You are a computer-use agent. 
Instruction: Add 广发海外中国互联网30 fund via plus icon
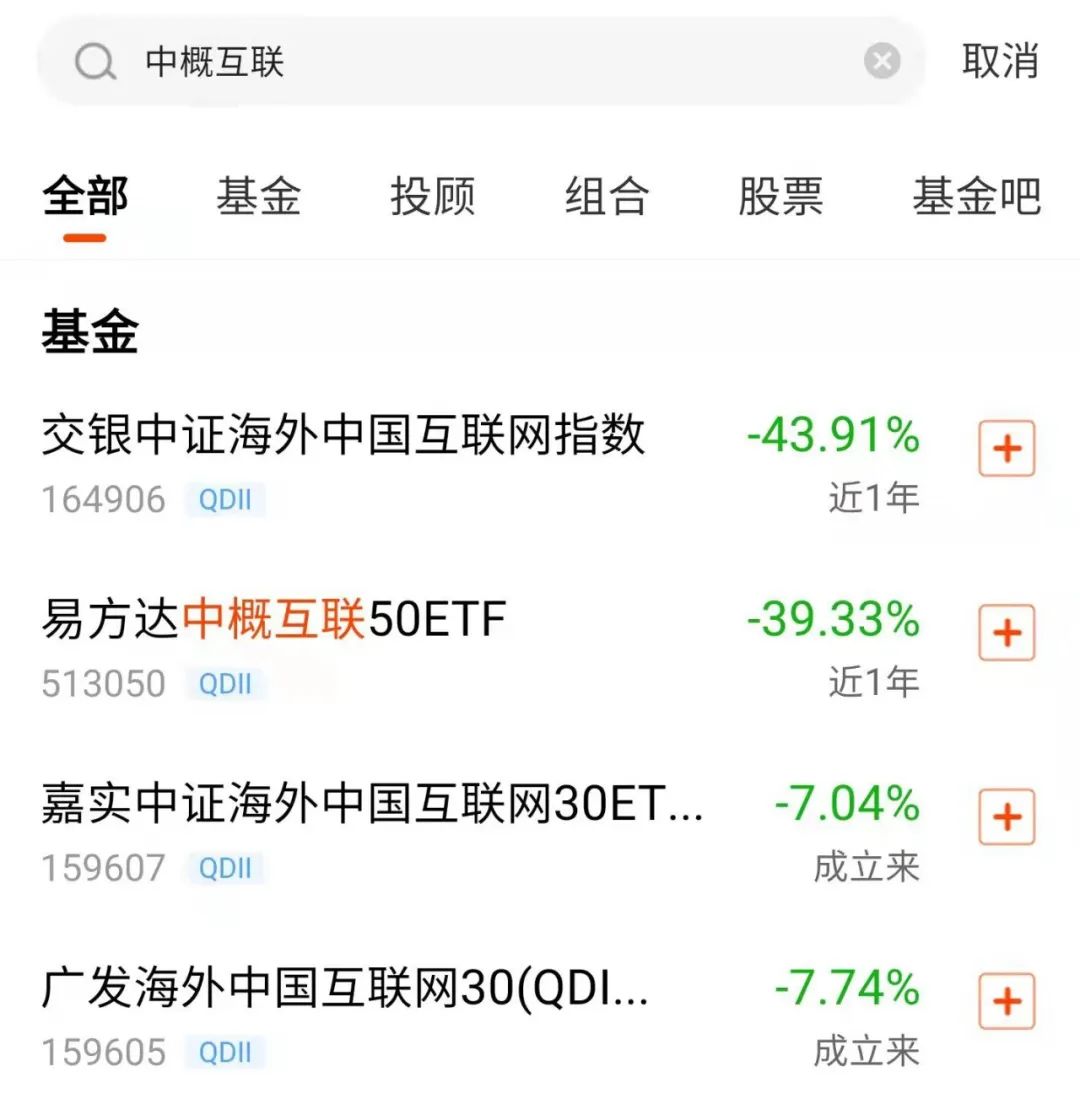(1005, 1001)
